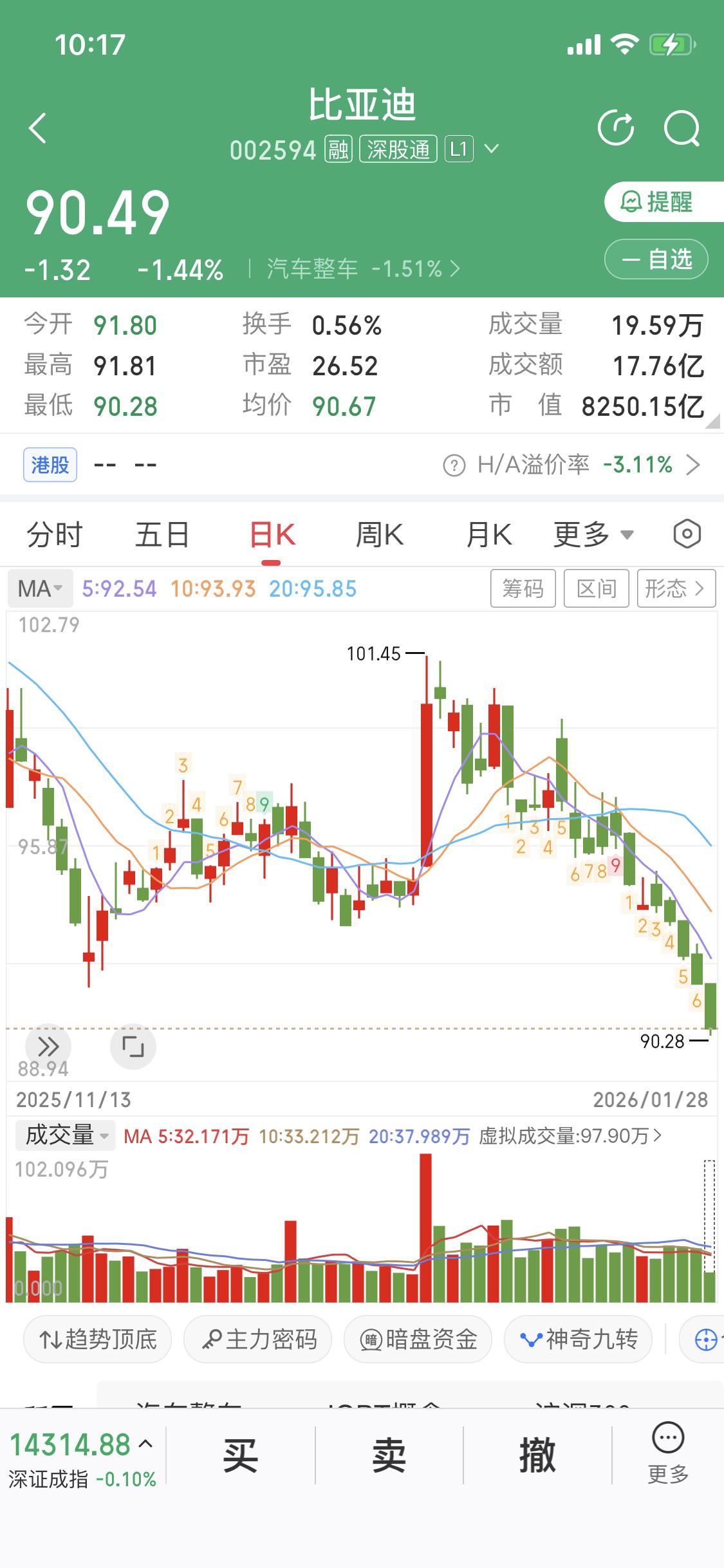Switch to the 分时 intraday tab

[54, 534]
